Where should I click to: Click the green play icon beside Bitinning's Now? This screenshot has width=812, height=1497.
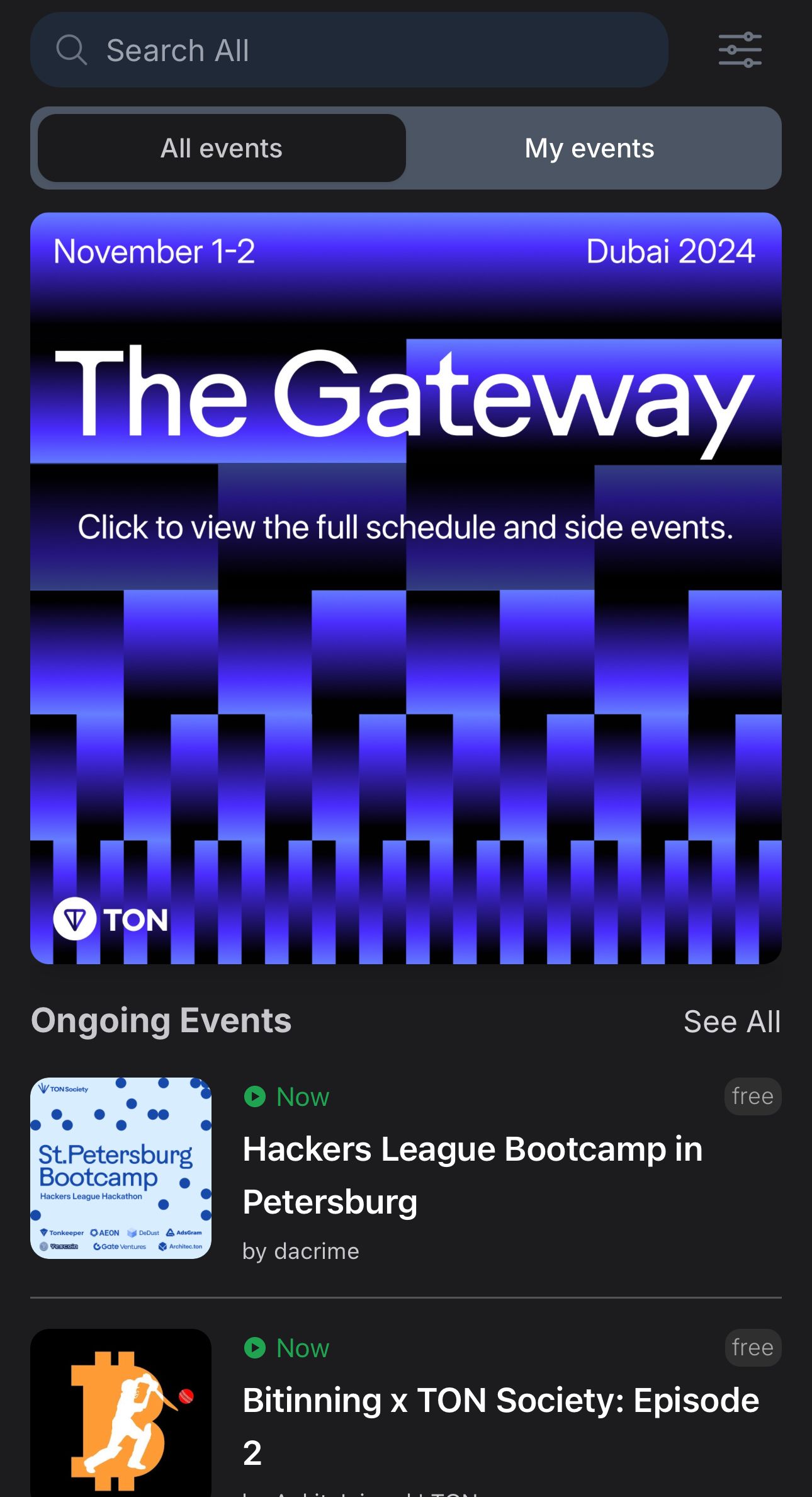(254, 1348)
